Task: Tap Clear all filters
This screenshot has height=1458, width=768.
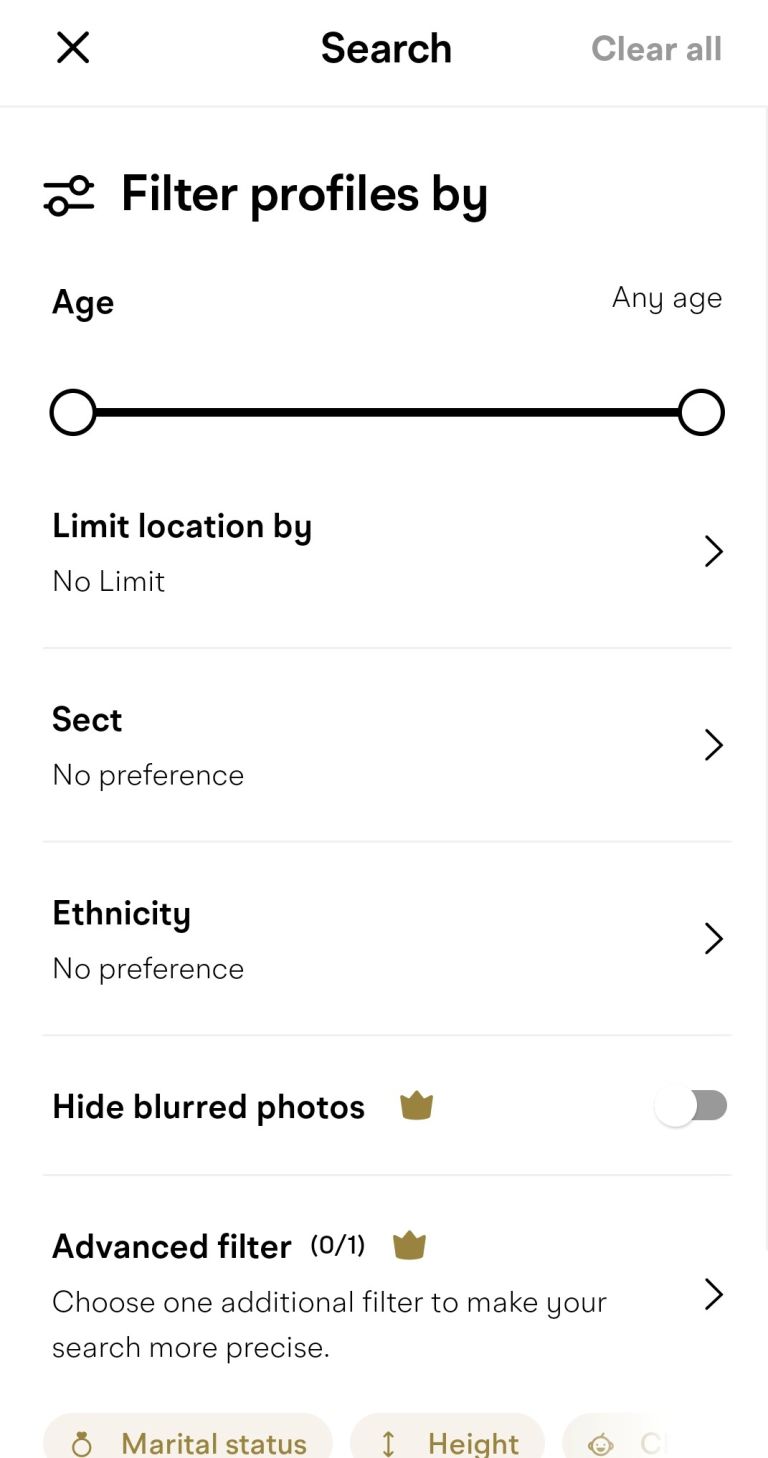Action: [656, 48]
